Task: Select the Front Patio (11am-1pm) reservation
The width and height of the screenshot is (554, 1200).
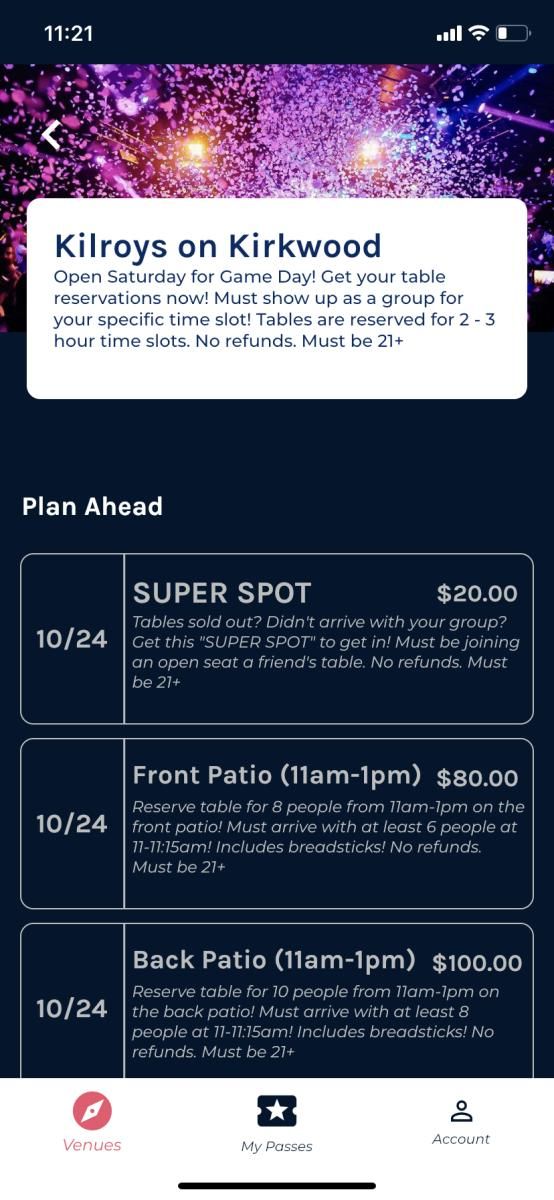Action: pos(277,823)
